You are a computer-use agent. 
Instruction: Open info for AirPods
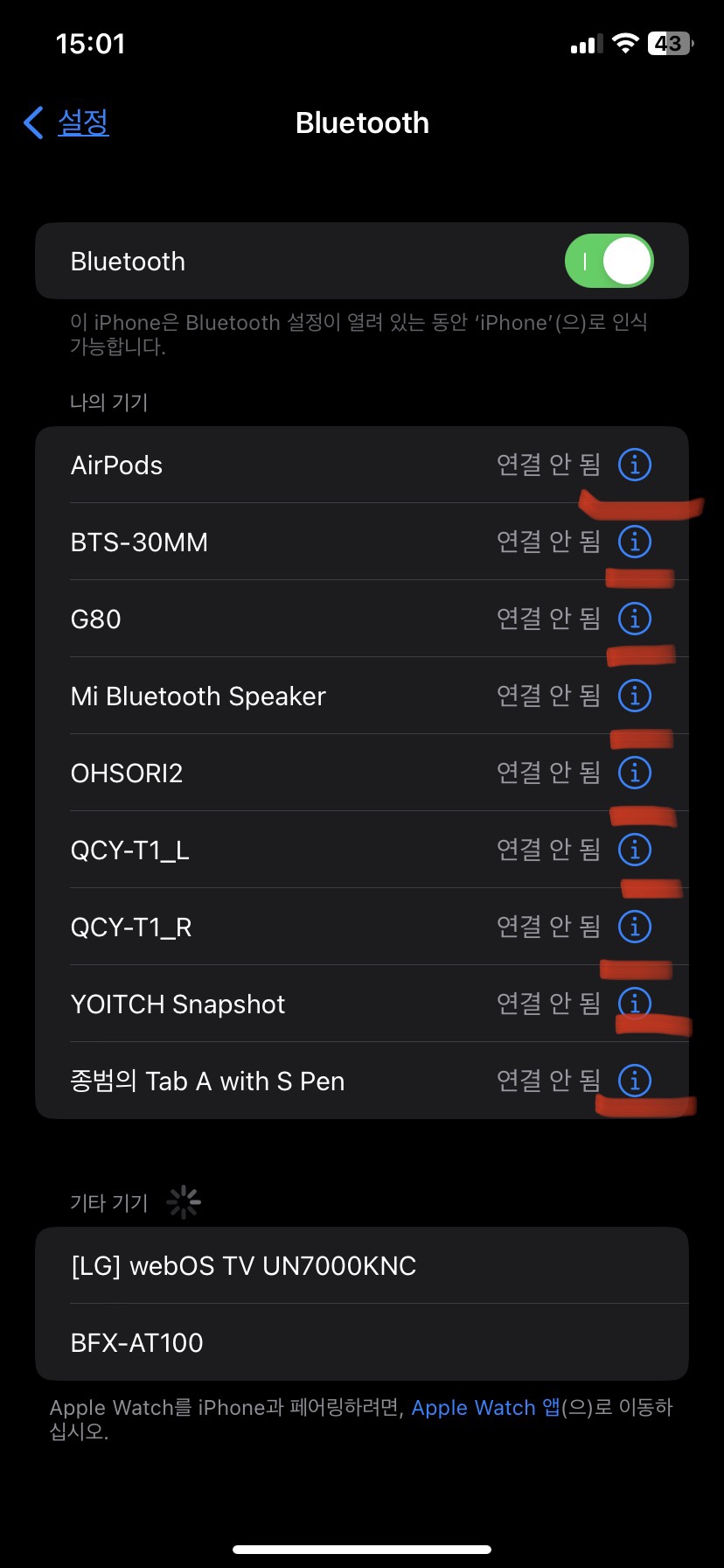point(635,465)
